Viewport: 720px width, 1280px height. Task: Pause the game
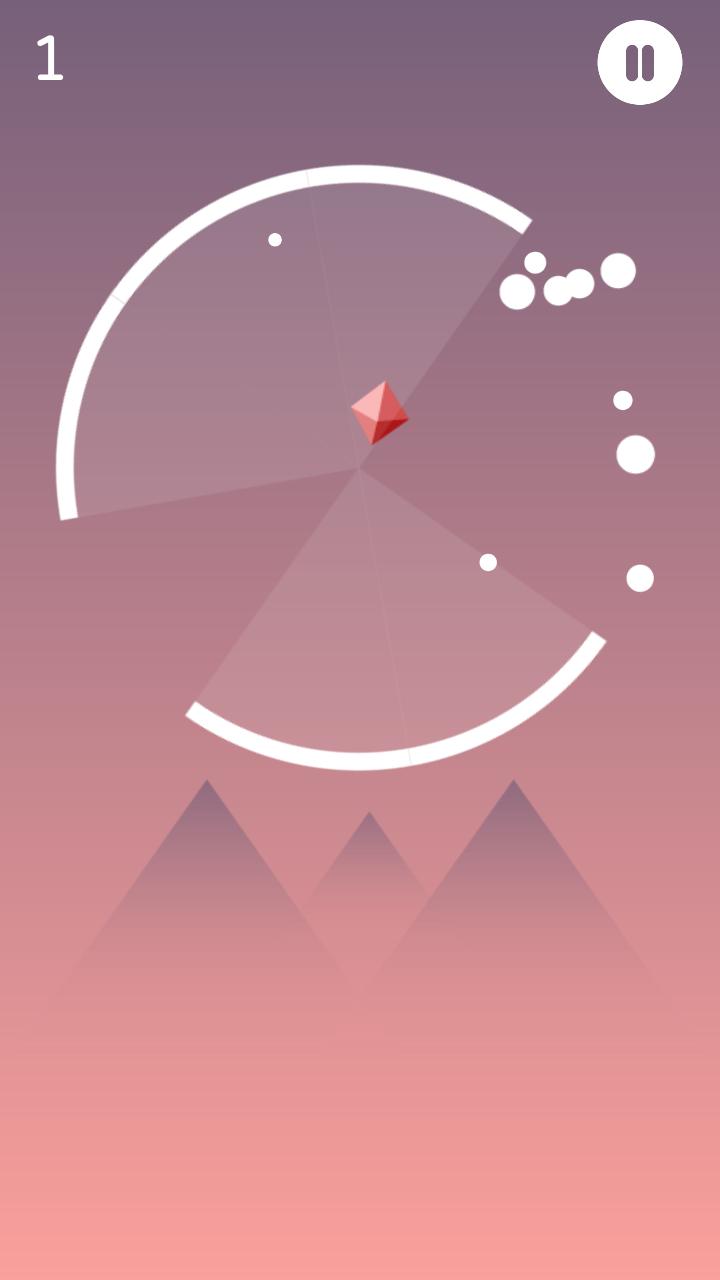point(640,62)
